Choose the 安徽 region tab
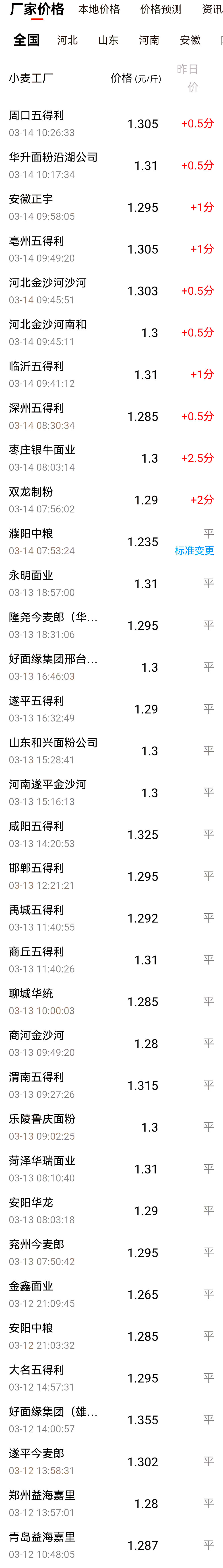Image resolution: width=223 pixels, height=1568 pixels. tap(190, 40)
